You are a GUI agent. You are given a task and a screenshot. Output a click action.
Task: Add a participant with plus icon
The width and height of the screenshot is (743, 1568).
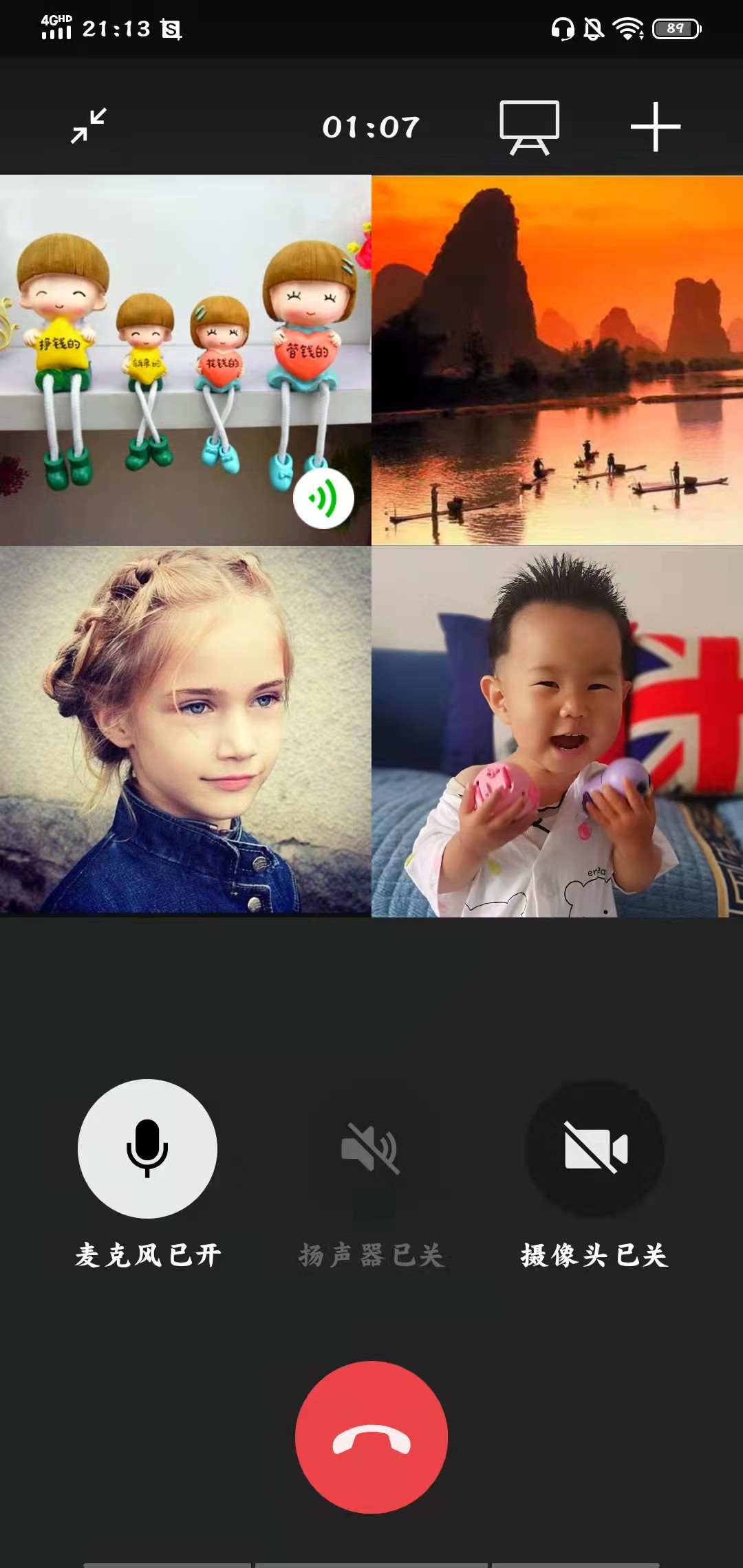(x=655, y=127)
